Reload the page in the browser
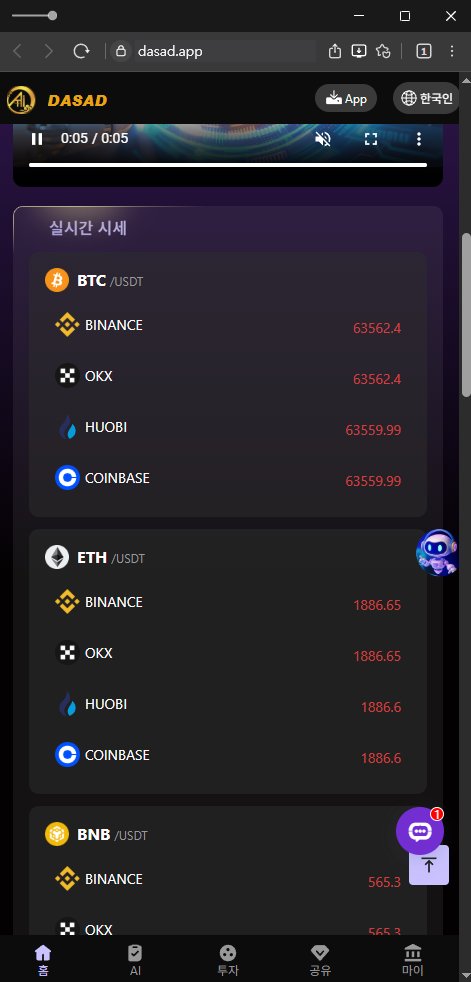 [81, 51]
